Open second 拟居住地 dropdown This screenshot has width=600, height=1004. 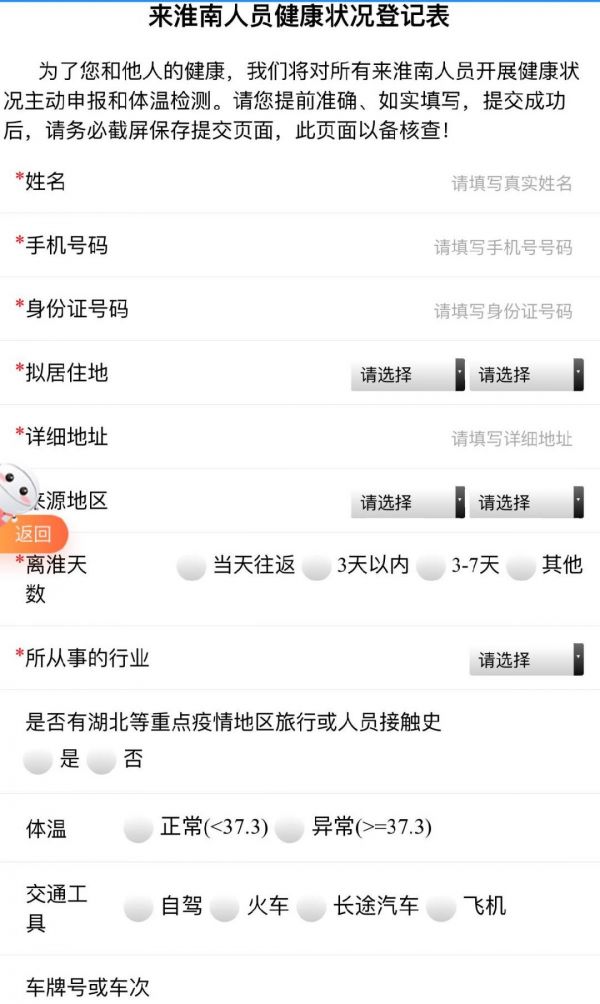point(526,375)
